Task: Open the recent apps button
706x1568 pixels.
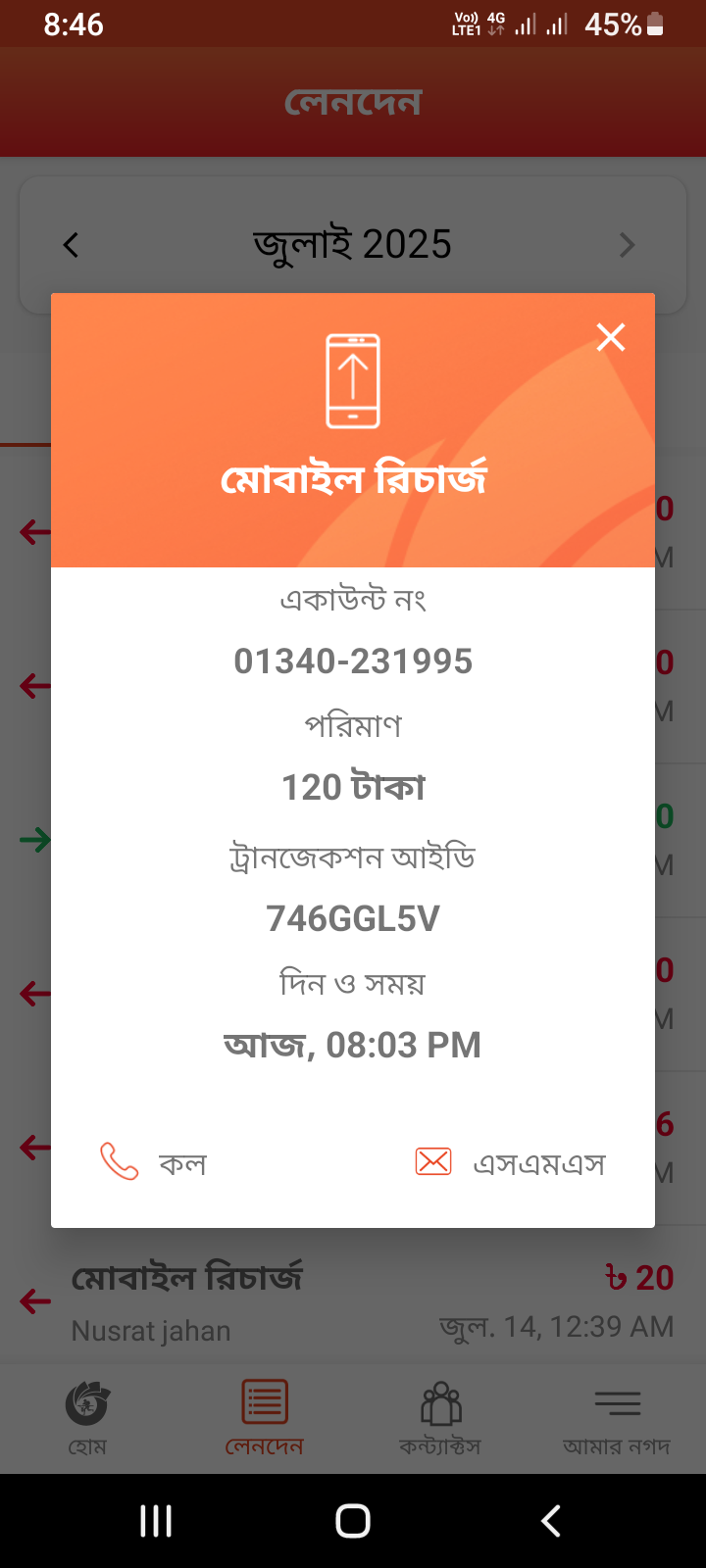Action: 156,1521
